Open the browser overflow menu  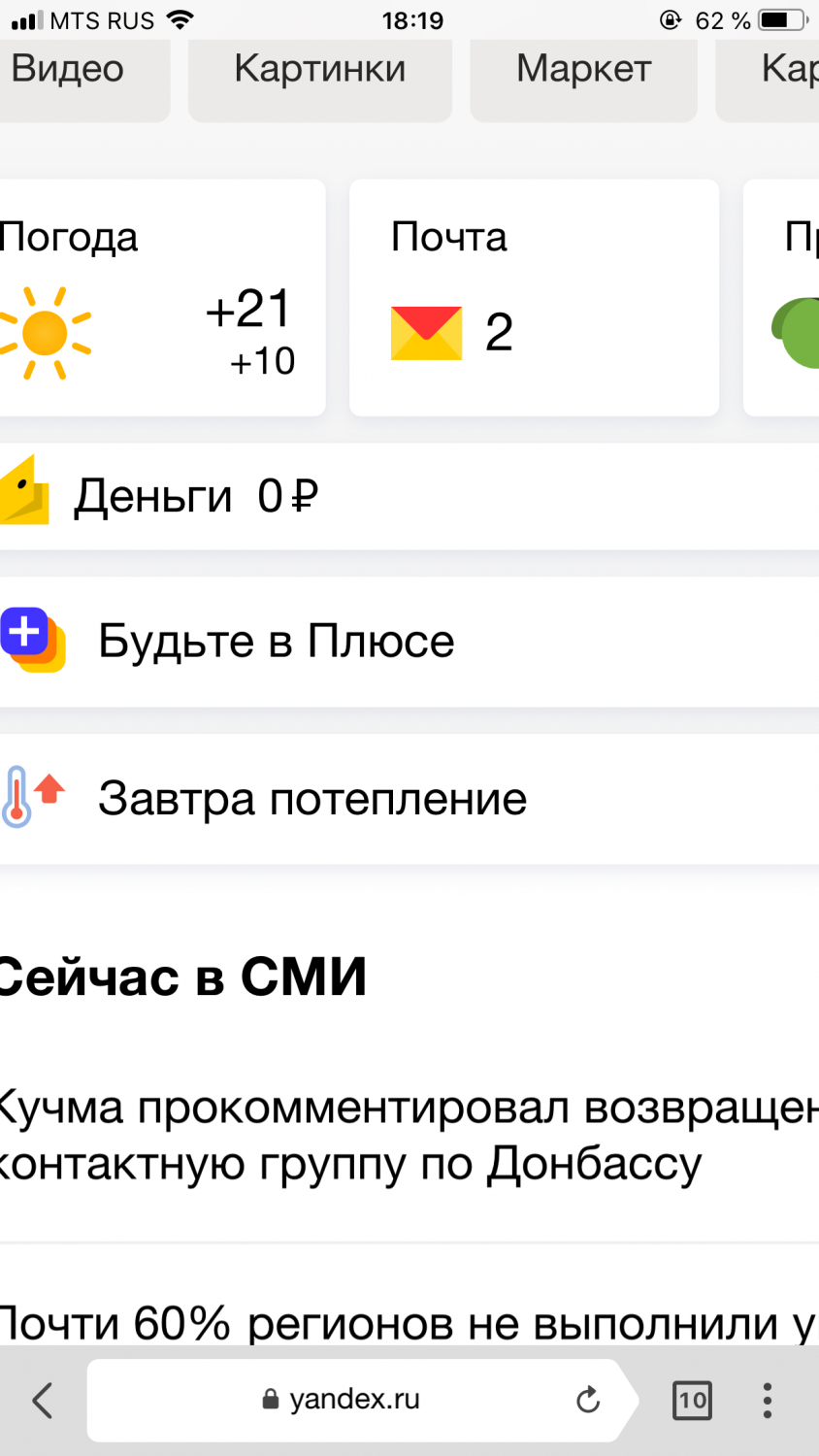(768, 1400)
